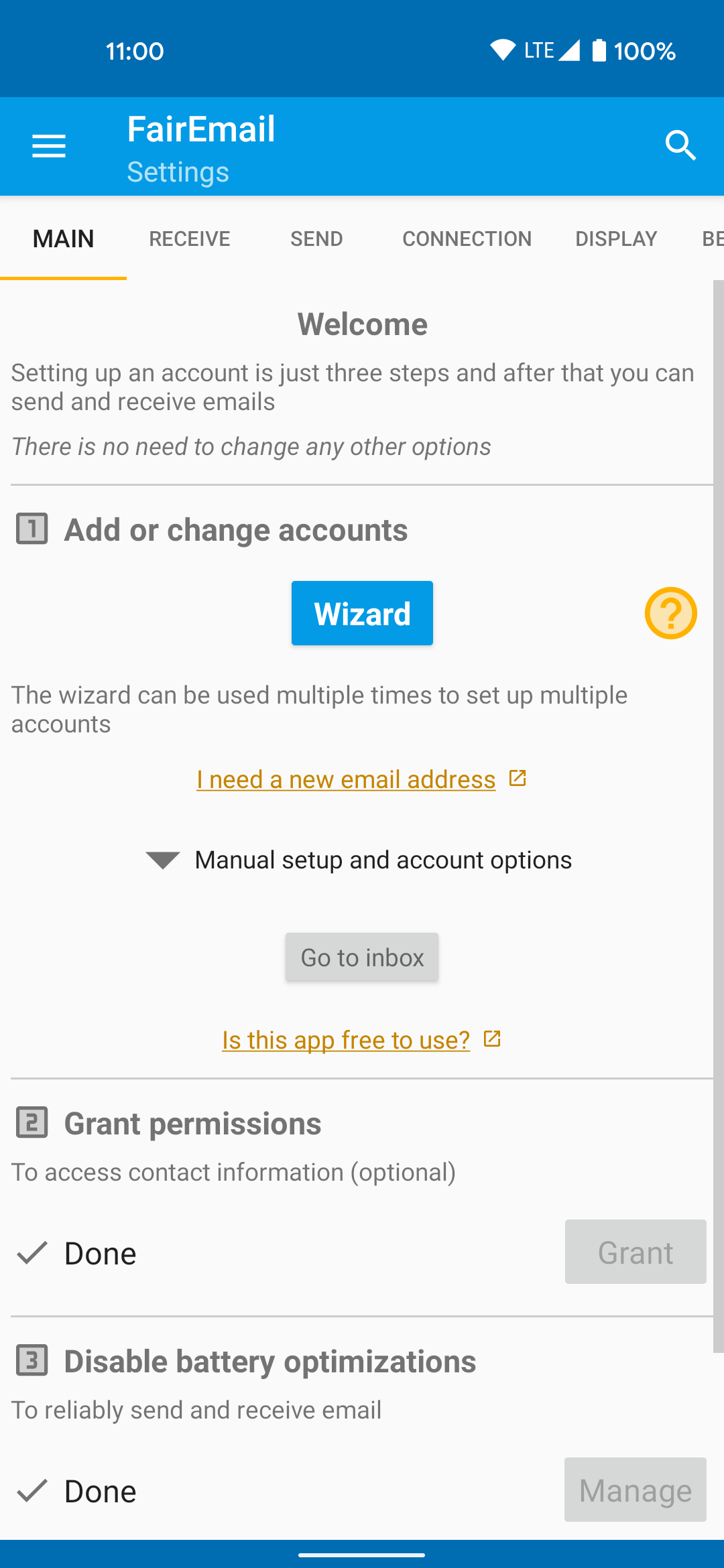Launch the account setup Wizard
Screen dimensions: 724x1568
[362, 613]
